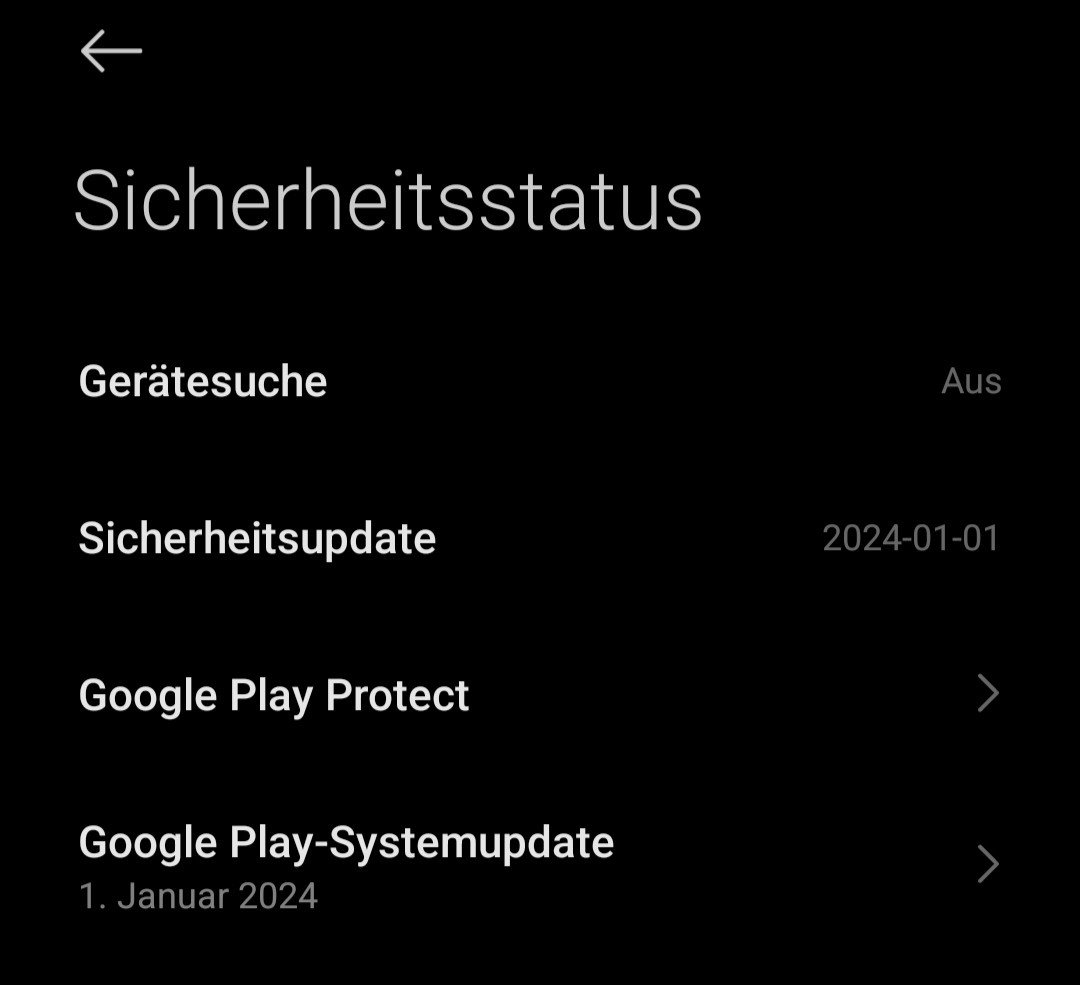Viewport: 1080px width, 985px height.
Task: Open Google Play Protect
Action: pyautogui.click(x=274, y=695)
